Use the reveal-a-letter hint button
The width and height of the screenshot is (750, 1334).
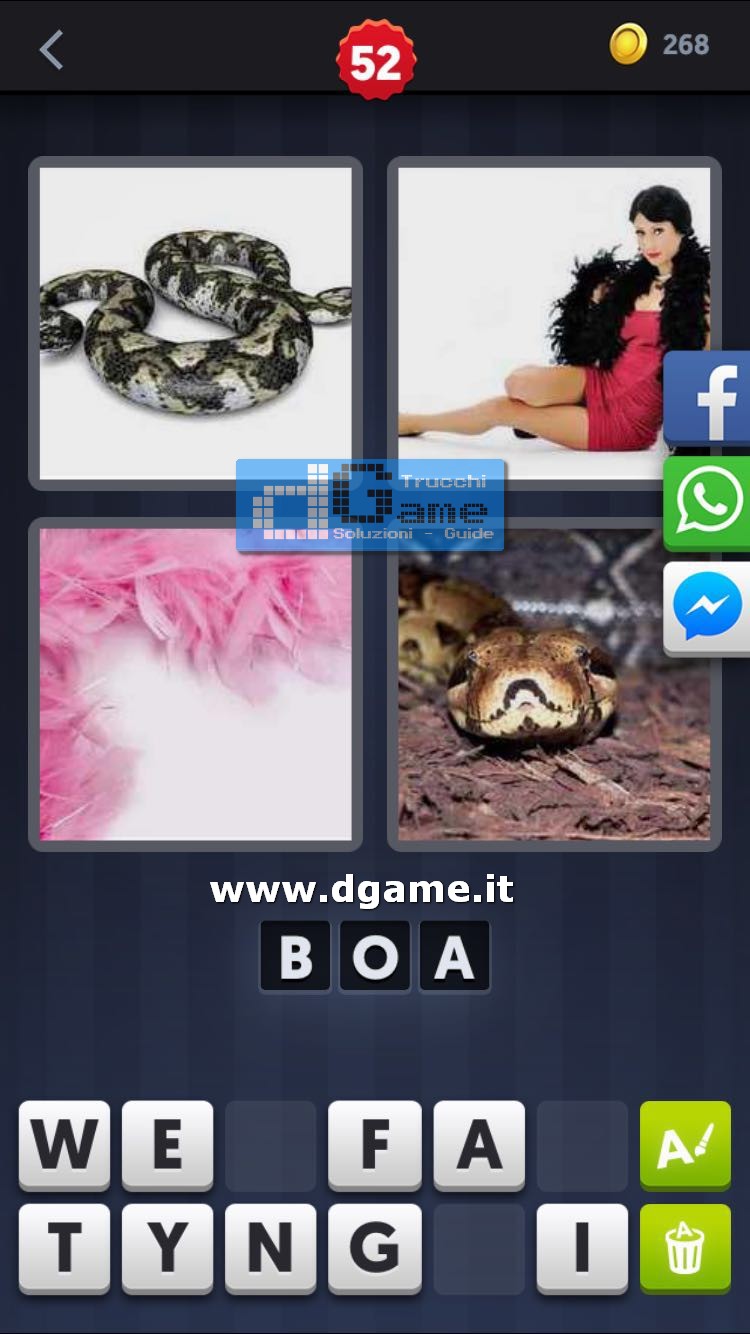click(x=685, y=1145)
